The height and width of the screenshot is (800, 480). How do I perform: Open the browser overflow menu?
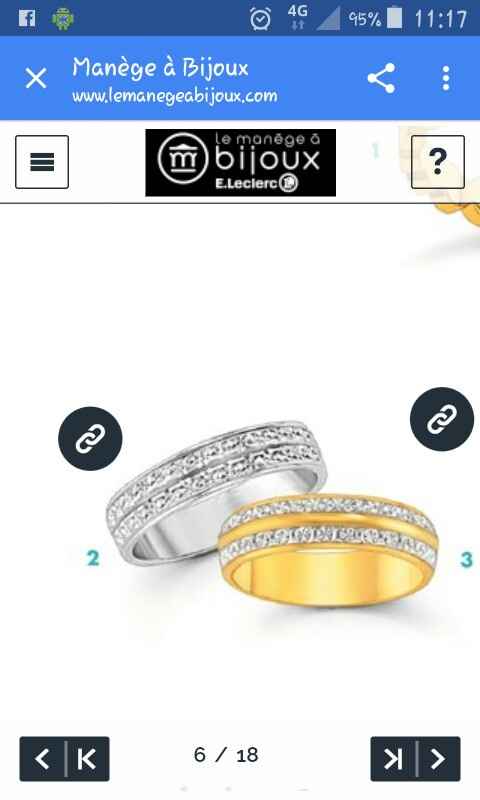coord(446,79)
